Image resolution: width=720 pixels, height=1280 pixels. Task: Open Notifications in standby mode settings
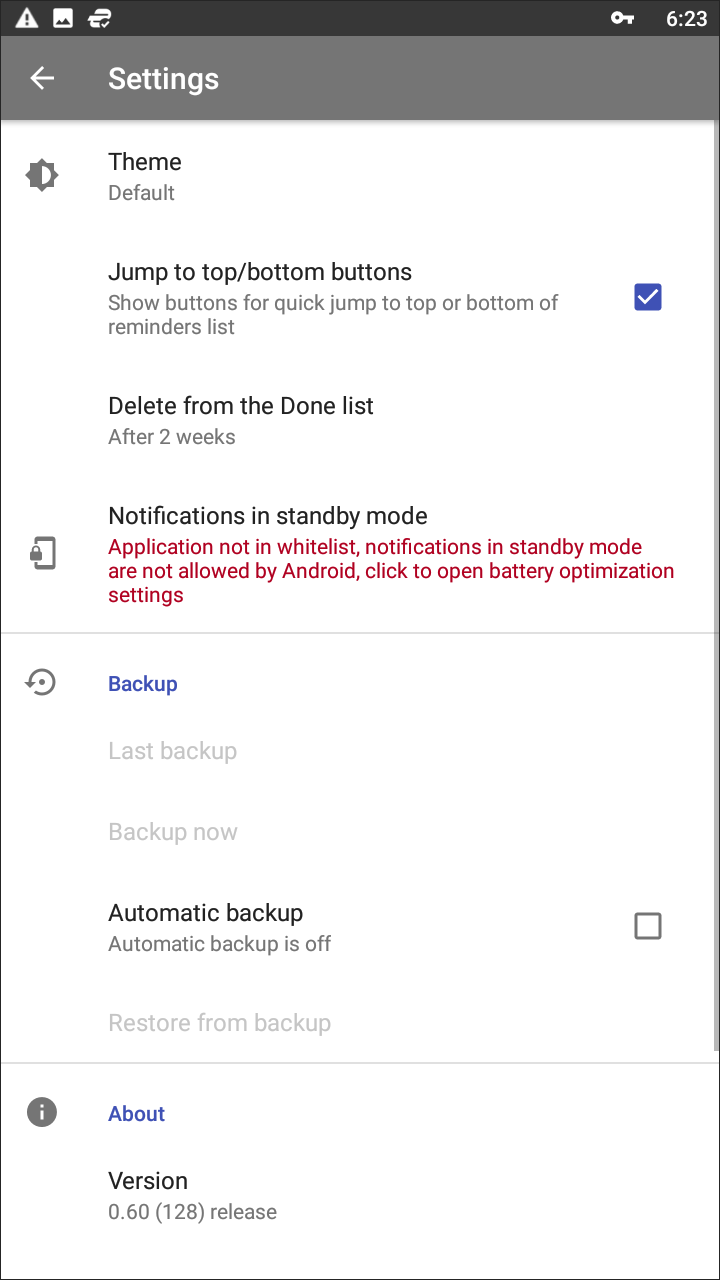[x=360, y=554]
